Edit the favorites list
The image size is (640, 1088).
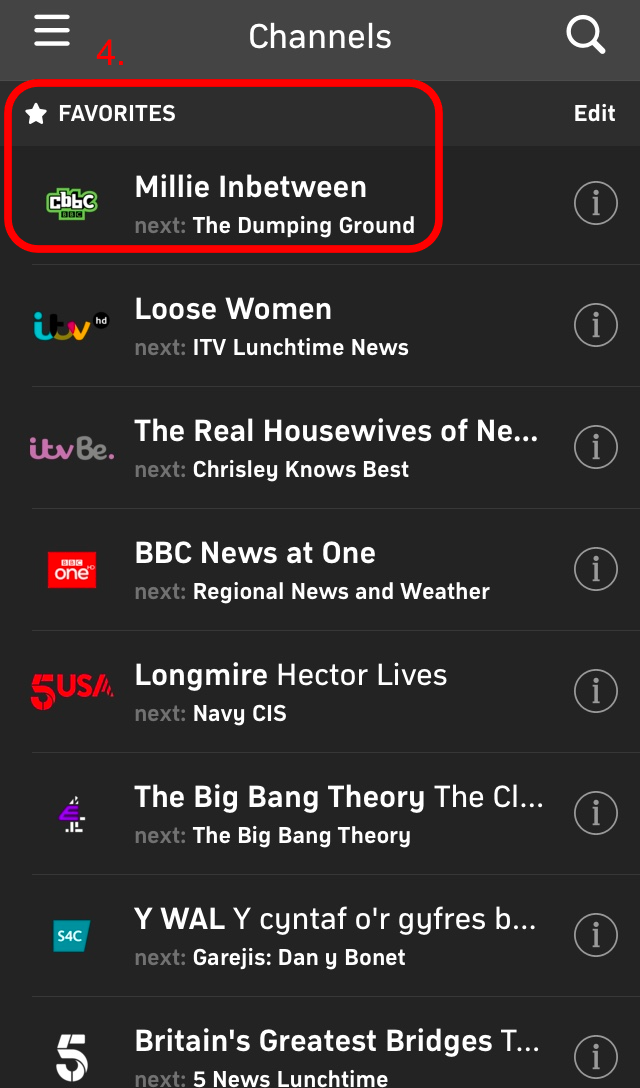[x=594, y=113]
